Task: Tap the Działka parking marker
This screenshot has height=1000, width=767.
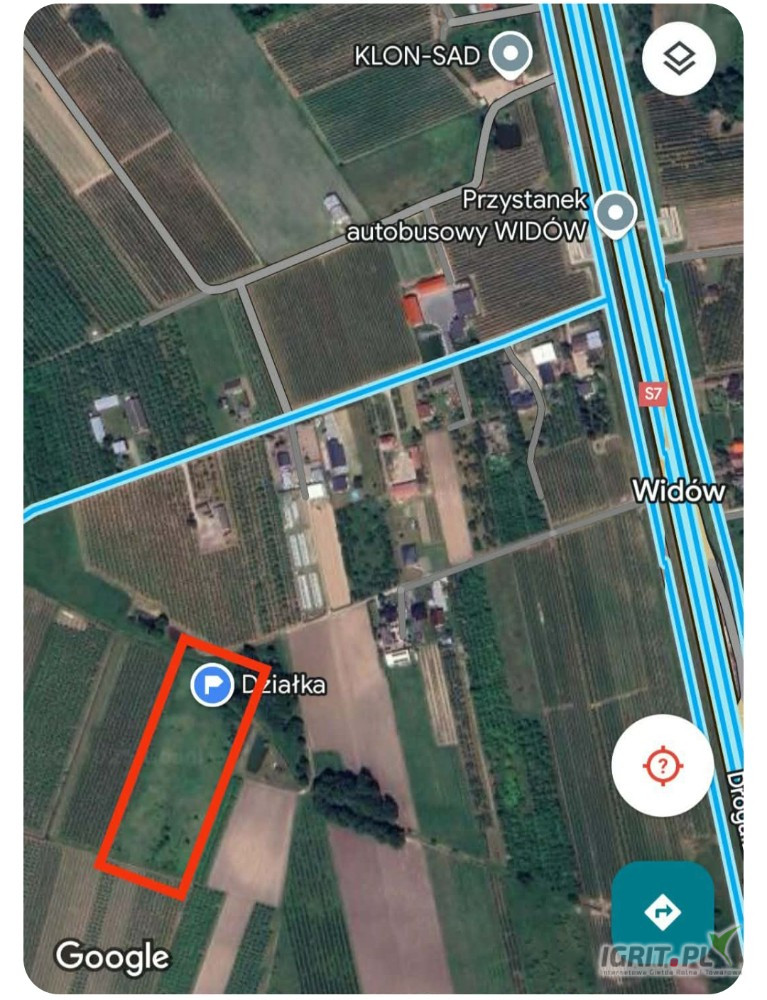Action: 211,685
